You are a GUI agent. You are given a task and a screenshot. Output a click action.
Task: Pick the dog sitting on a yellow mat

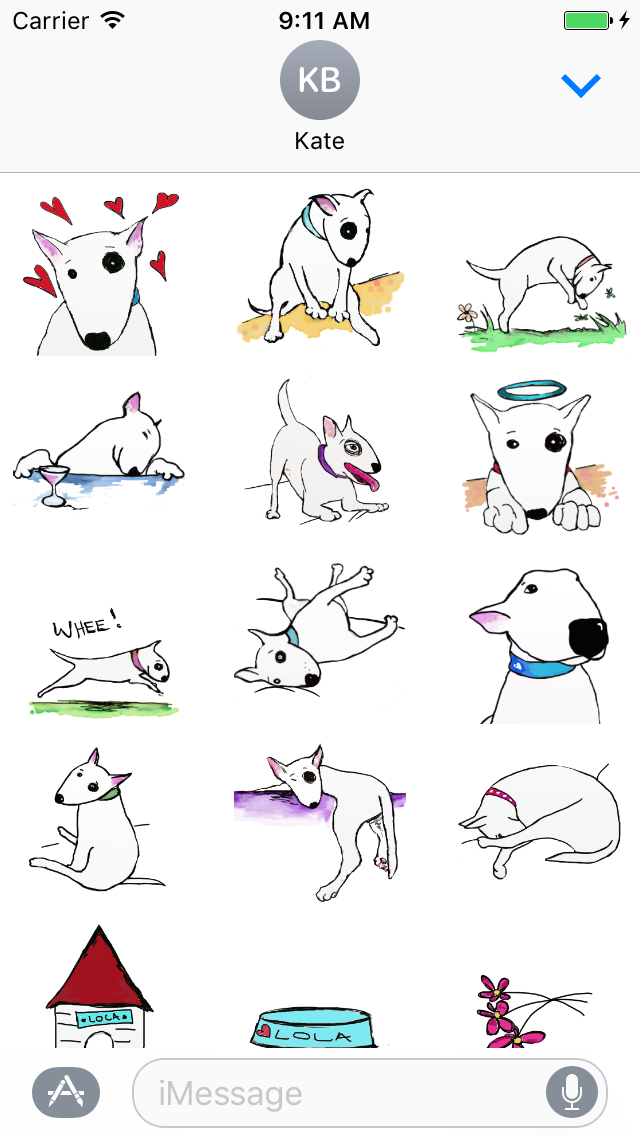pyautogui.click(x=322, y=268)
